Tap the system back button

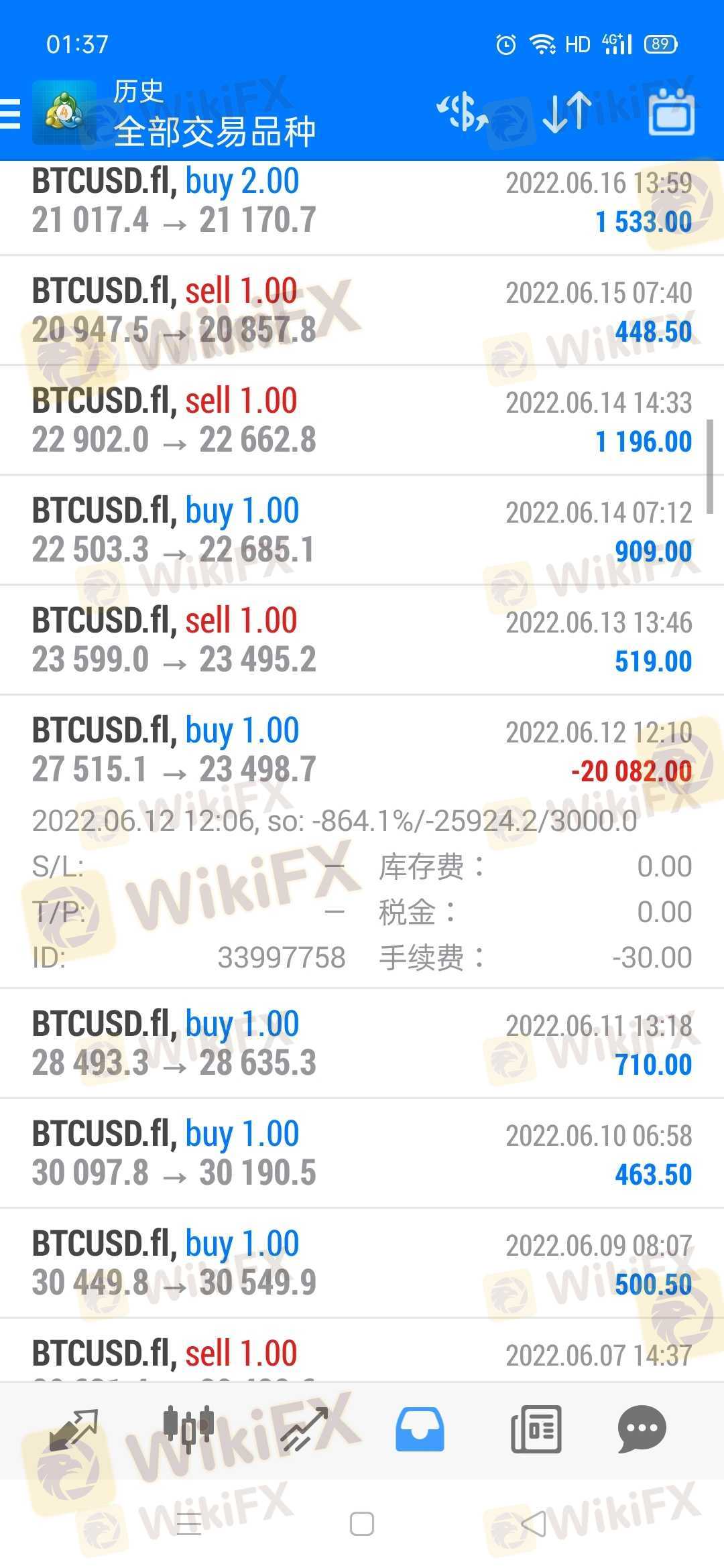point(534,1524)
